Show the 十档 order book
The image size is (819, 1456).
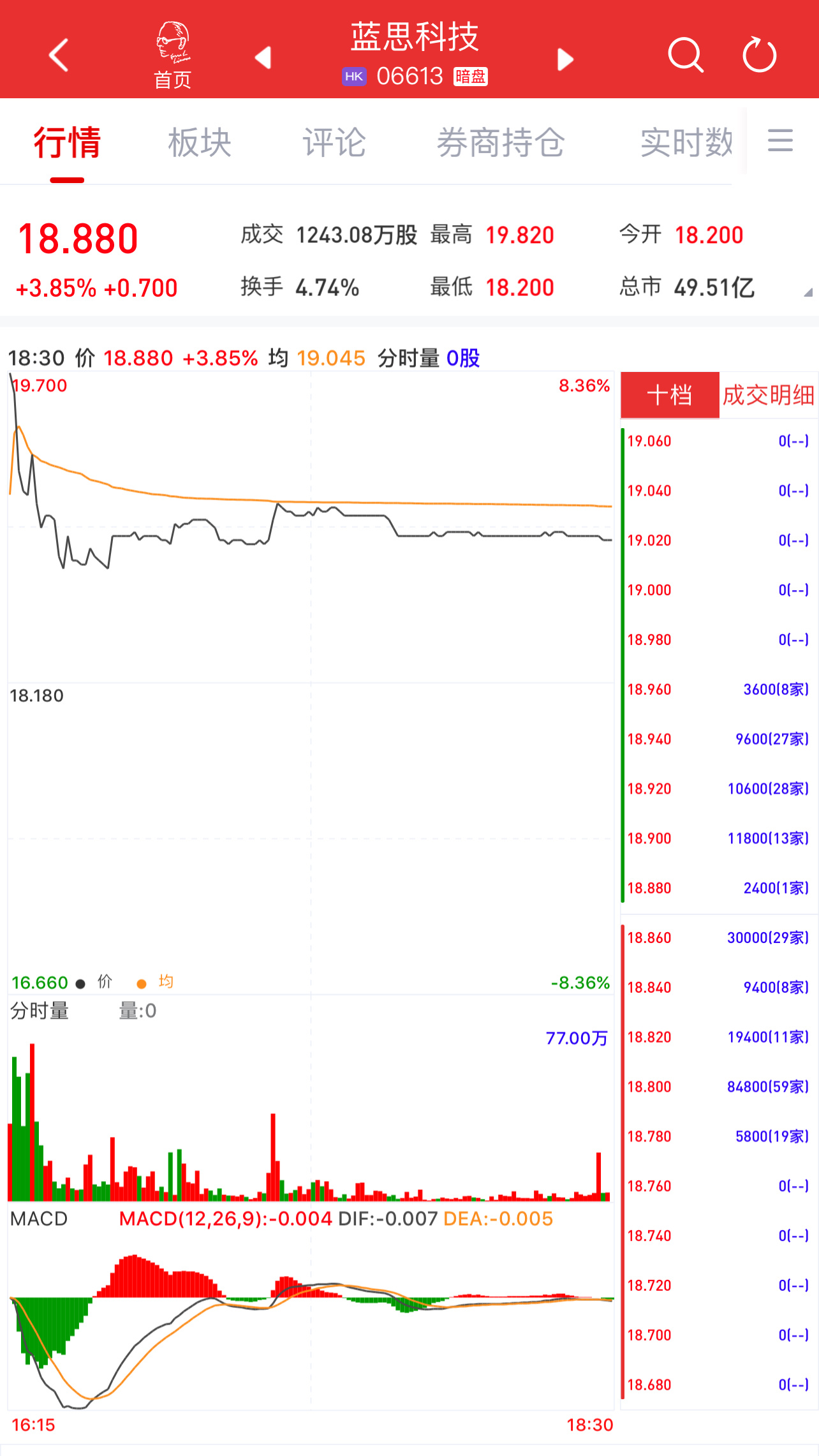(x=670, y=395)
